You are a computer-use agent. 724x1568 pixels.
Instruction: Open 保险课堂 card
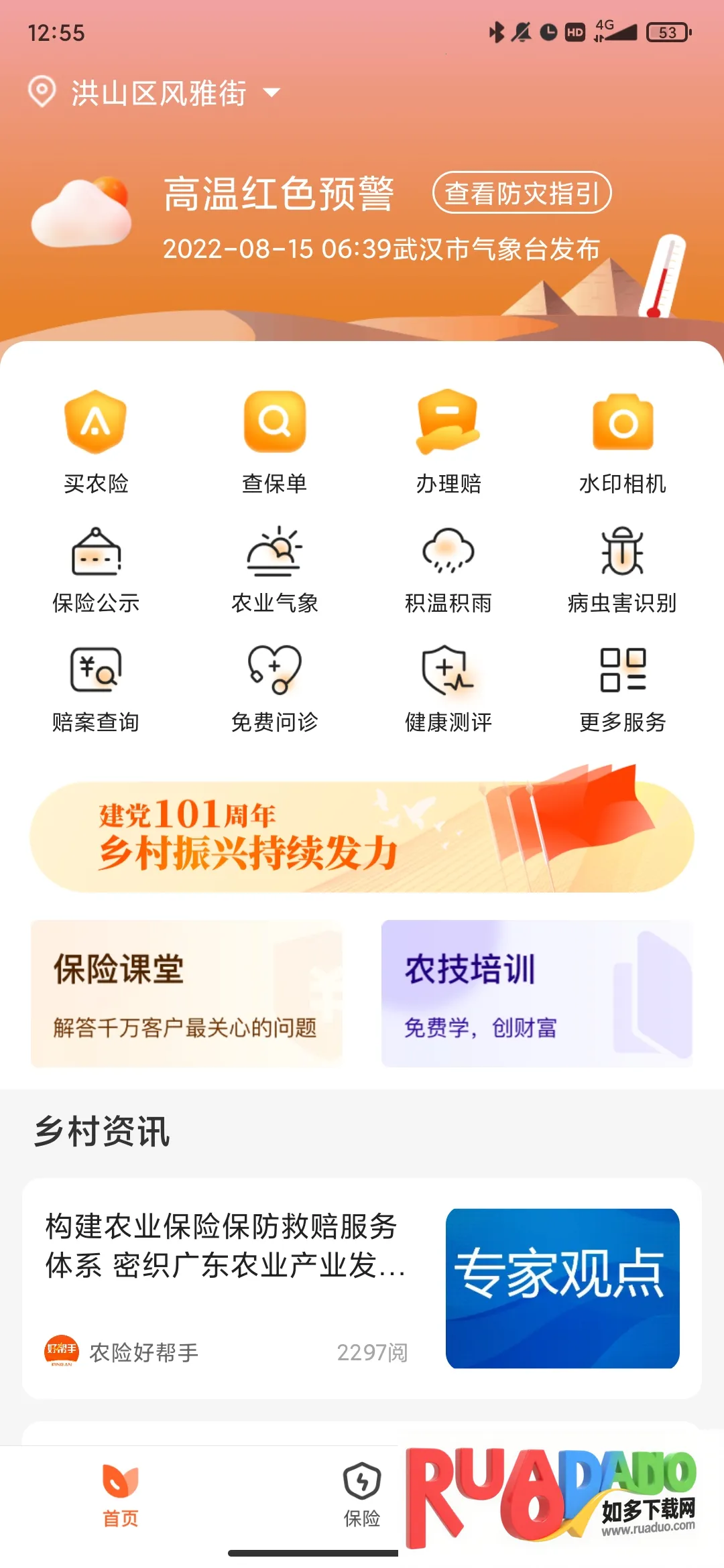click(x=186, y=993)
